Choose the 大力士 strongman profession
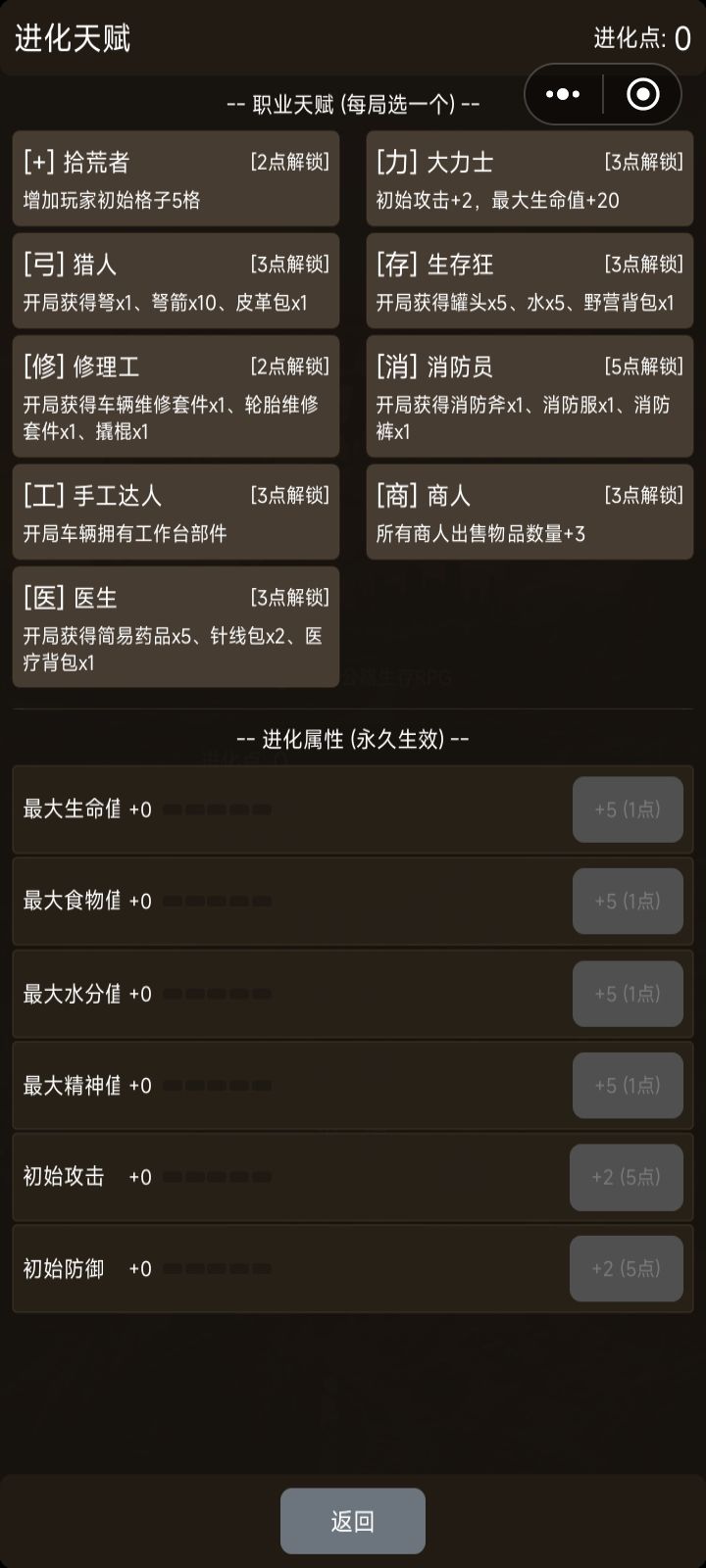This screenshot has height=1568, width=706. [x=529, y=179]
